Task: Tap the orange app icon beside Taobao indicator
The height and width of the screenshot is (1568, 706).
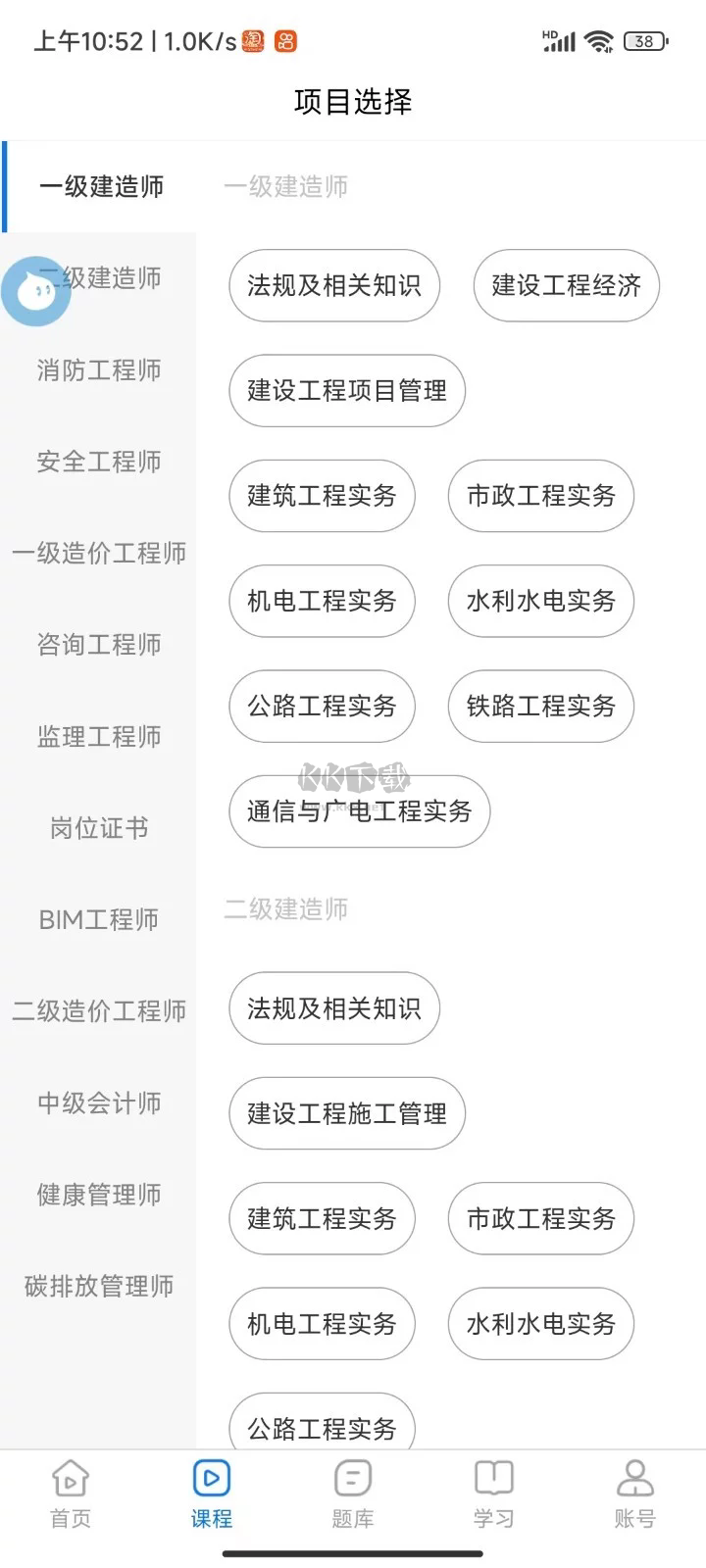Action: [x=286, y=41]
